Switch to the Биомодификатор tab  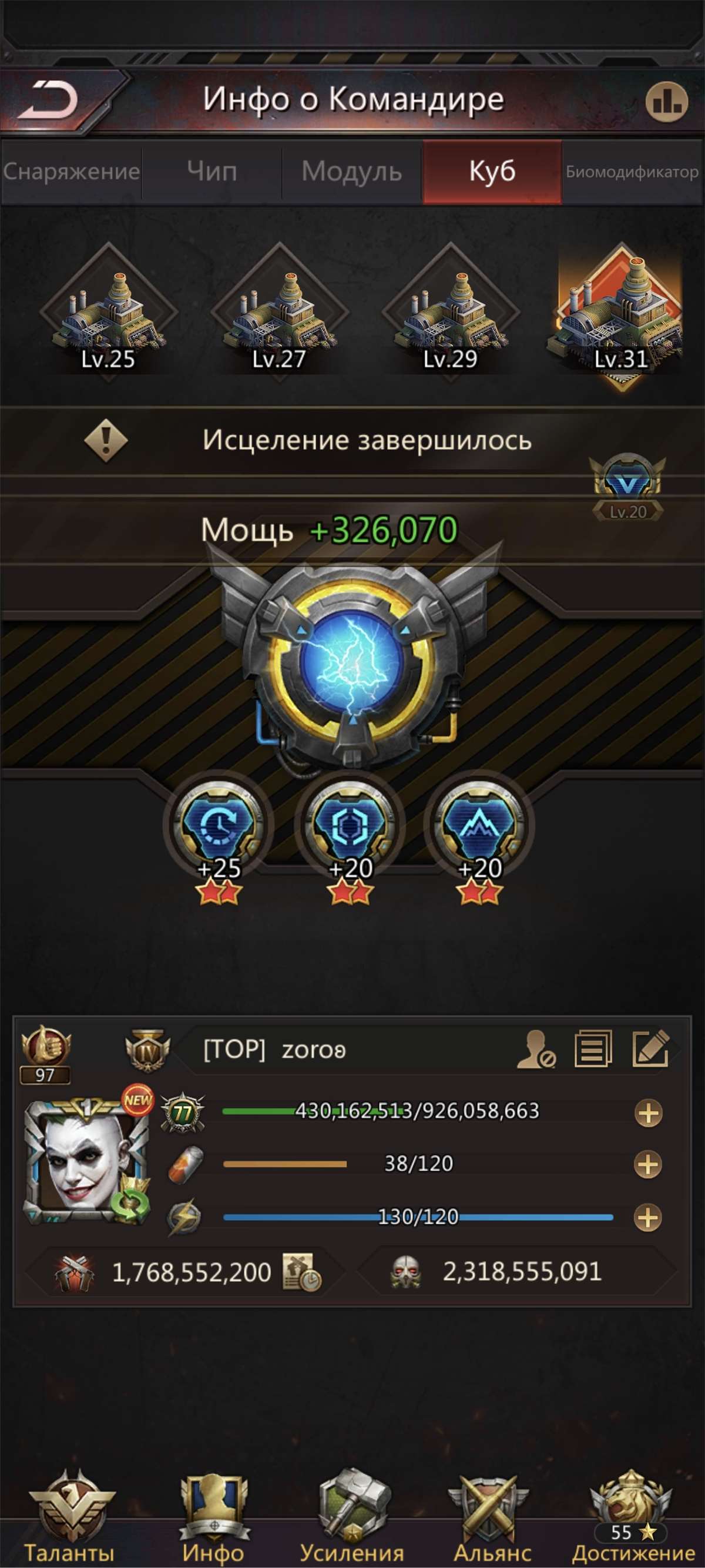(x=632, y=172)
